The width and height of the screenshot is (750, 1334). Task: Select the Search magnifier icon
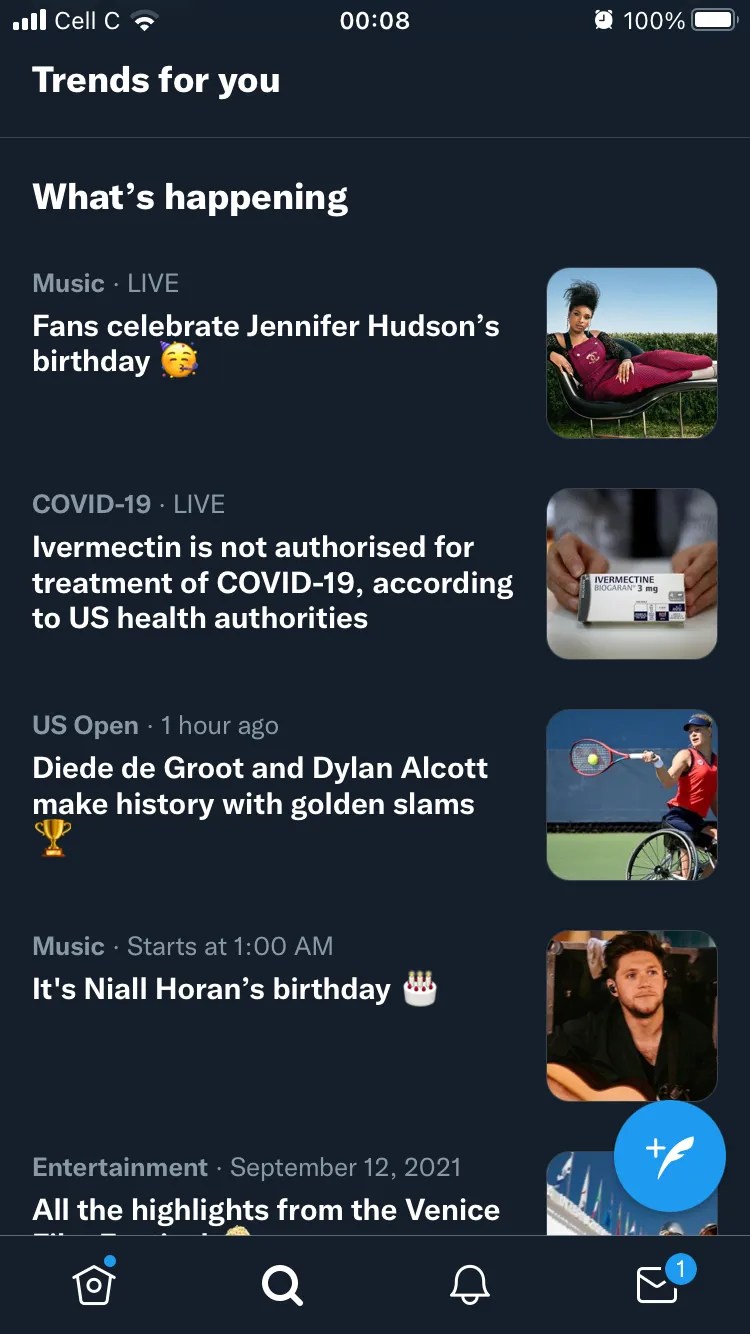[281, 1287]
